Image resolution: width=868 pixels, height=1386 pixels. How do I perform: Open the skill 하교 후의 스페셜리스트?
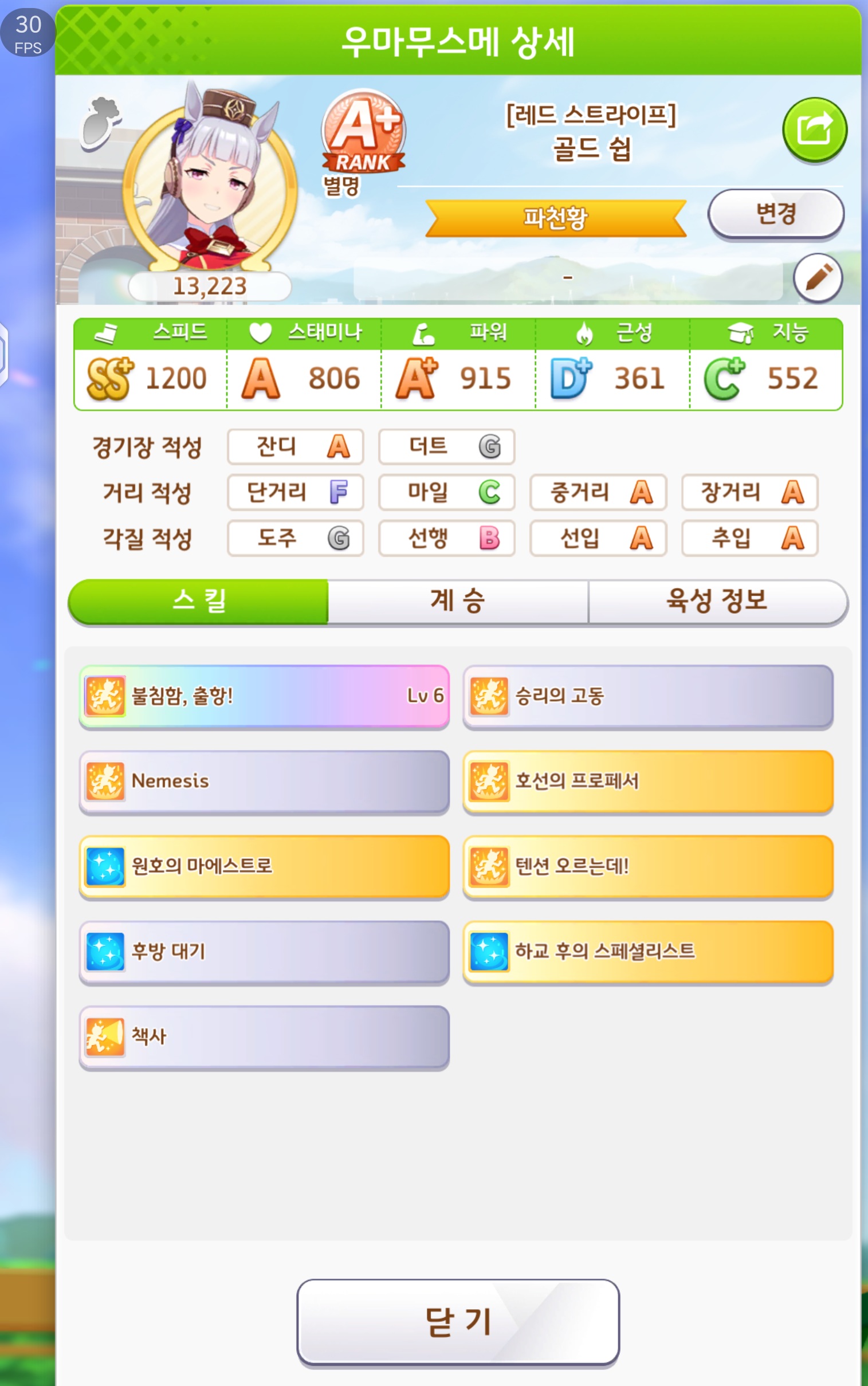[x=647, y=951]
